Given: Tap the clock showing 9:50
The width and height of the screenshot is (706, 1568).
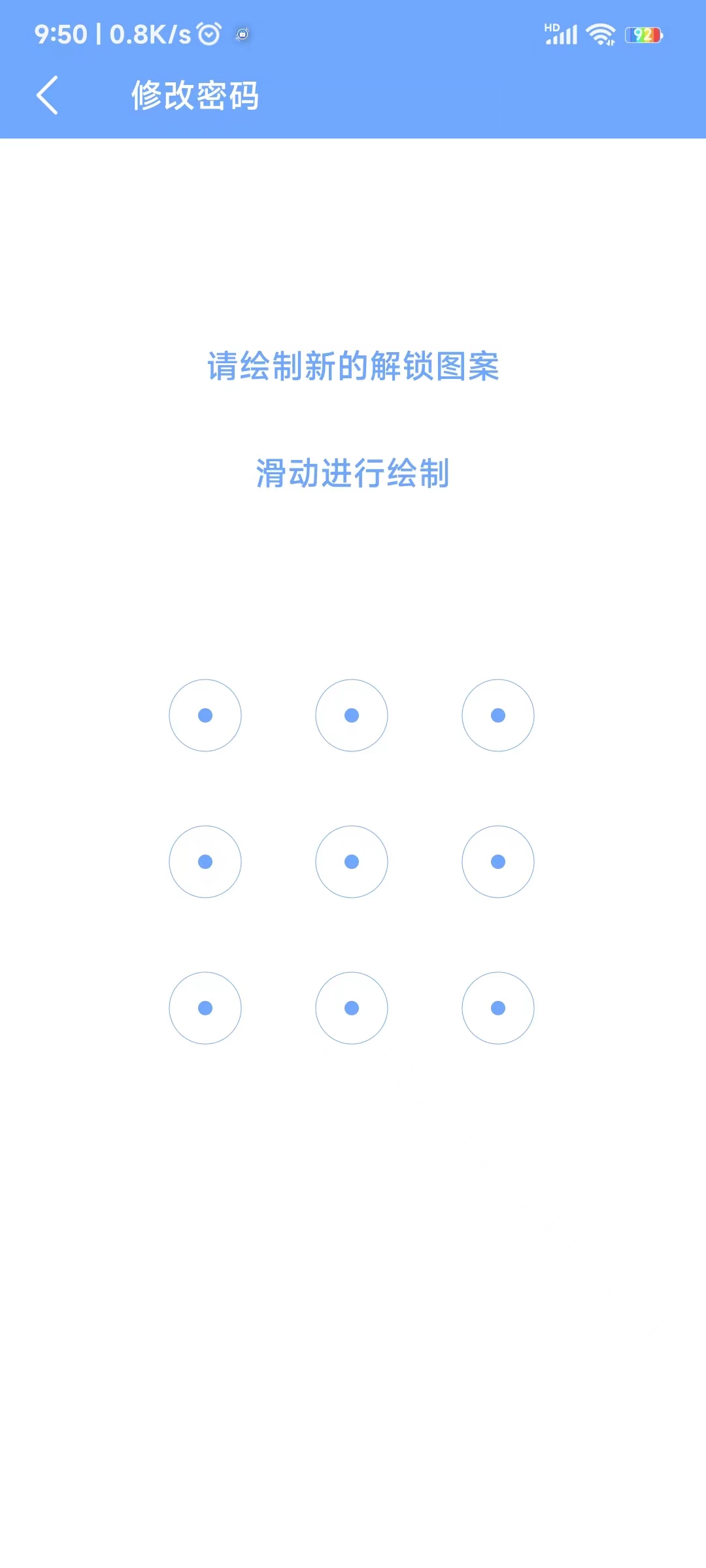Looking at the screenshot, I should (x=62, y=34).
